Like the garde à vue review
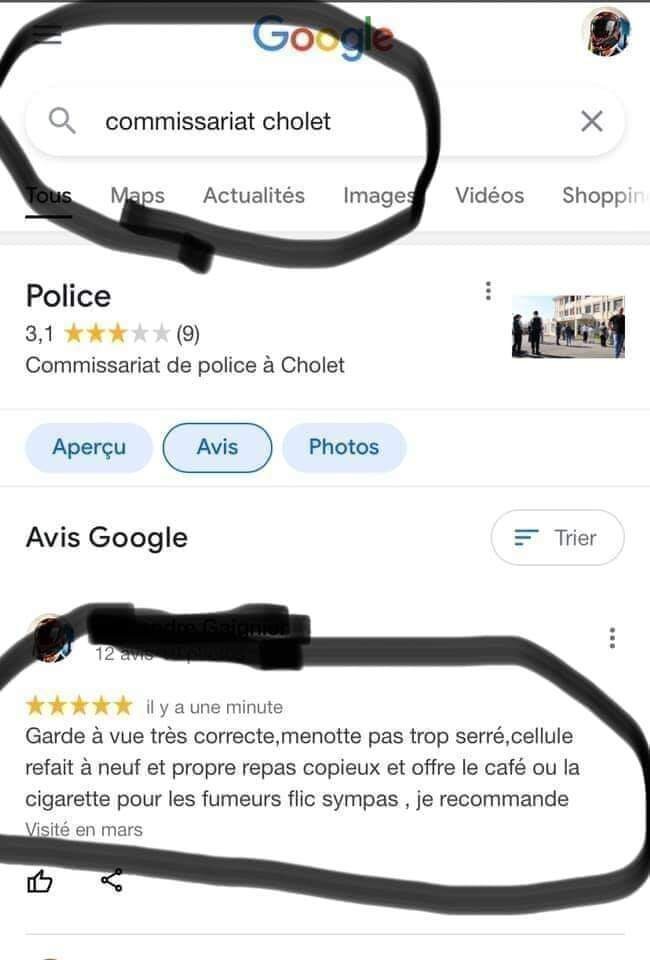 (x=40, y=881)
